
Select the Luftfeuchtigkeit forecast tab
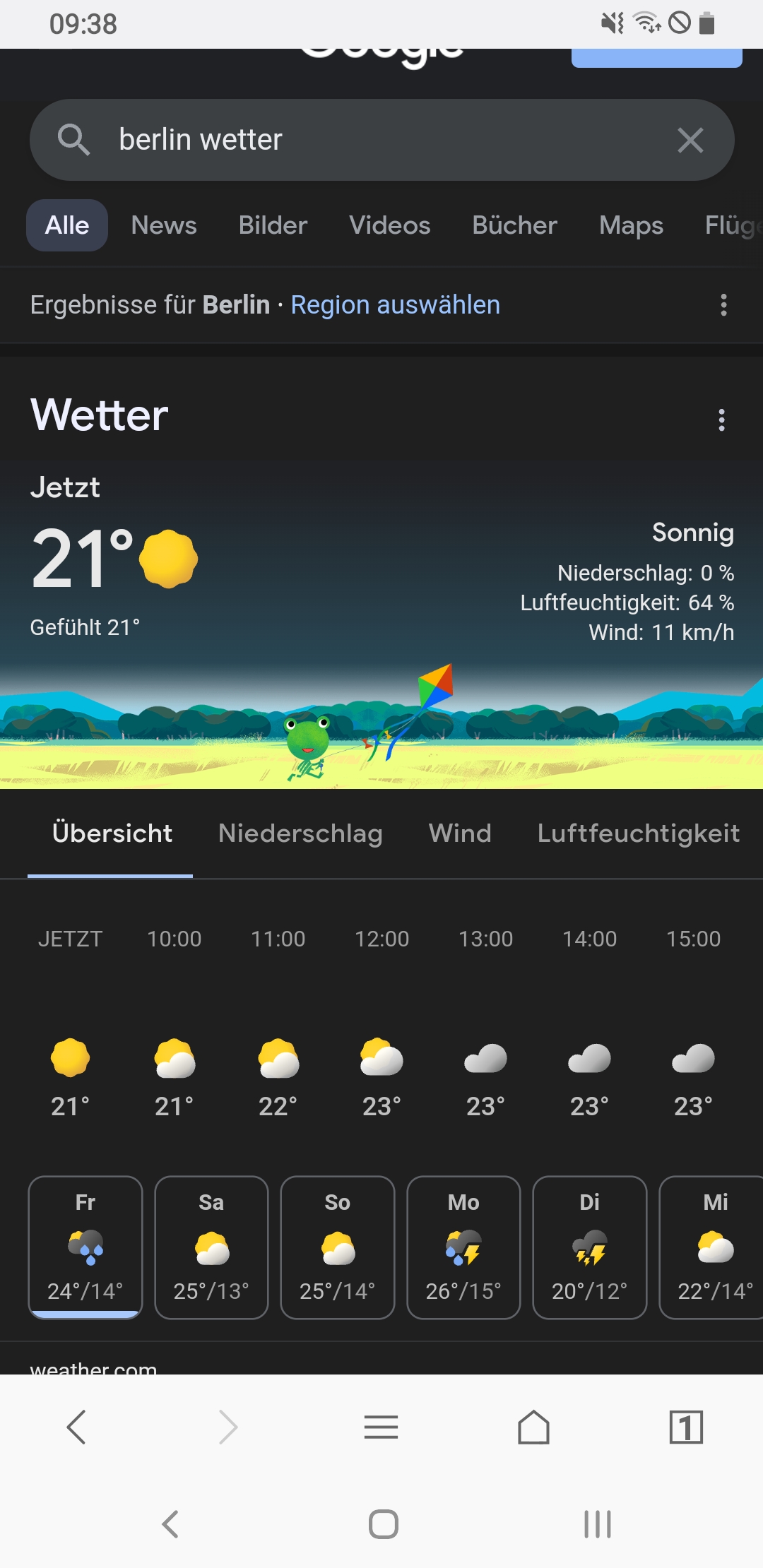pyautogui.click(x=639, y=833)
